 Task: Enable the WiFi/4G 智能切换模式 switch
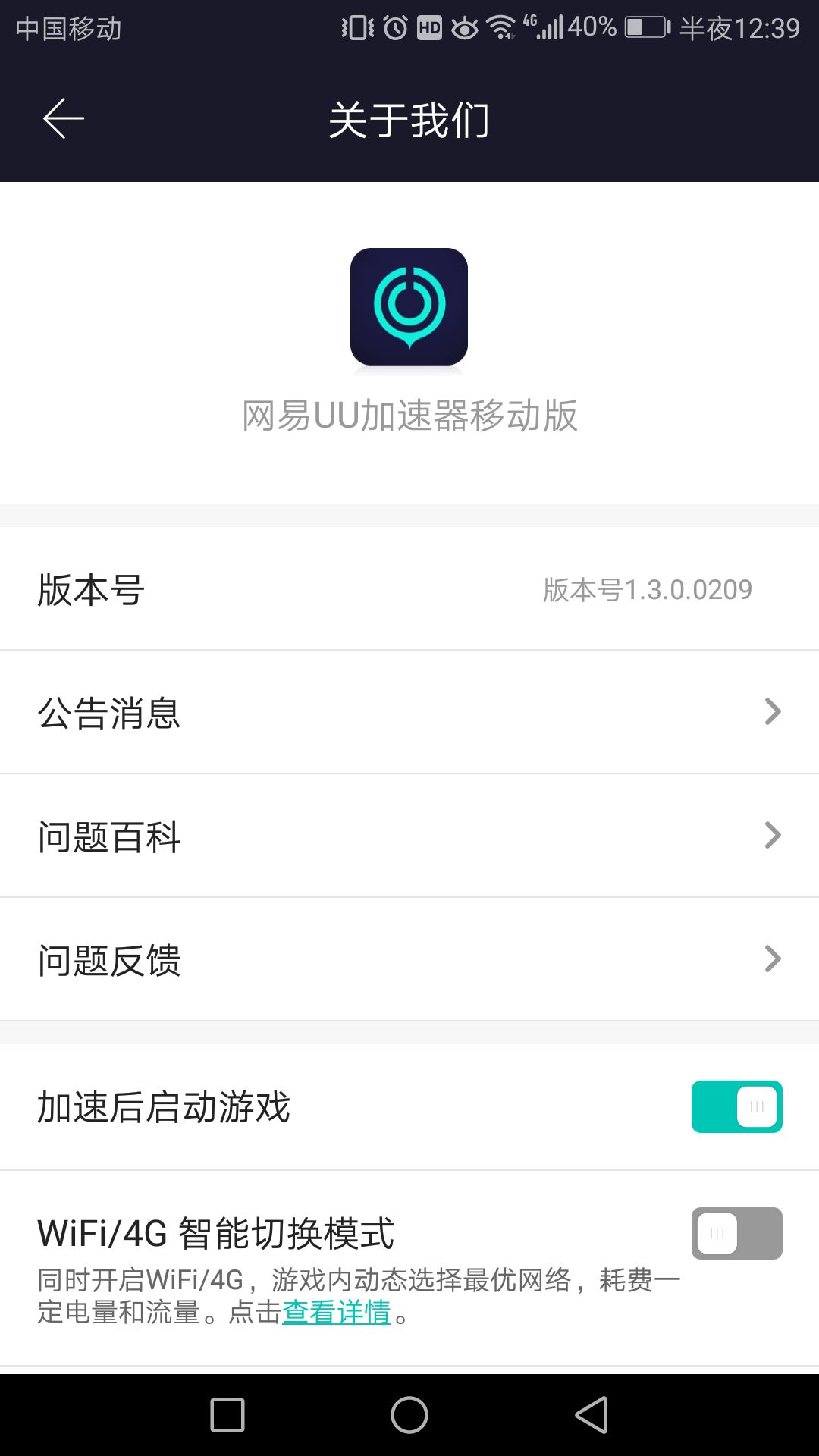pyautogui.click(x=736, y=1233)
